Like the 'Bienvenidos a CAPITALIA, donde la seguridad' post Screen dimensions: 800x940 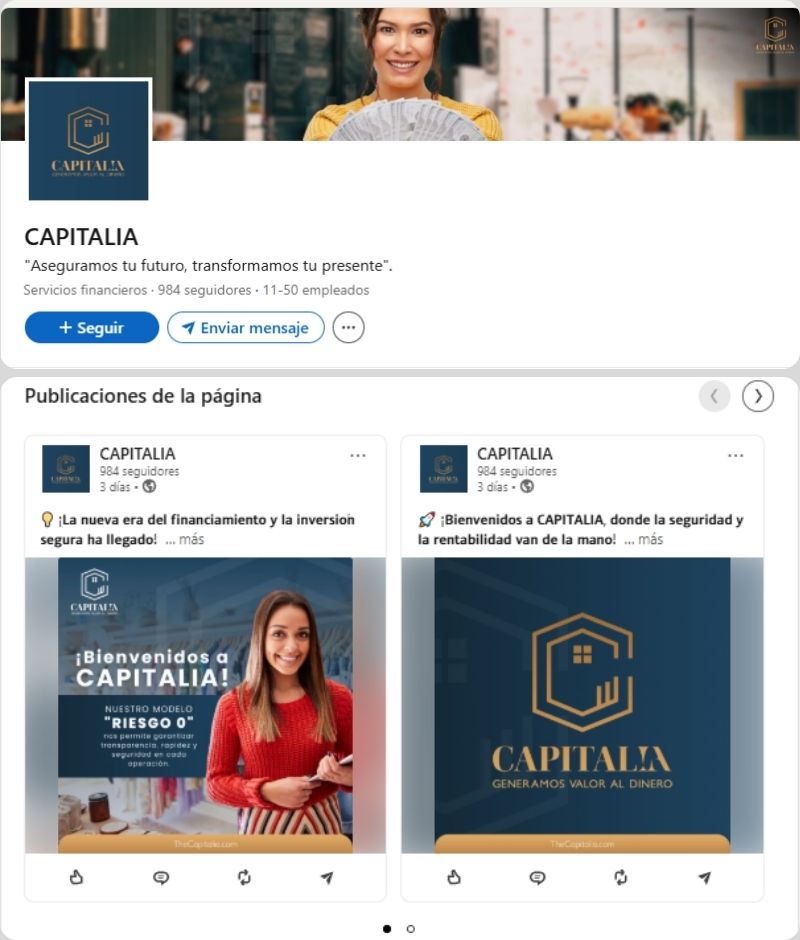point(454,877)
